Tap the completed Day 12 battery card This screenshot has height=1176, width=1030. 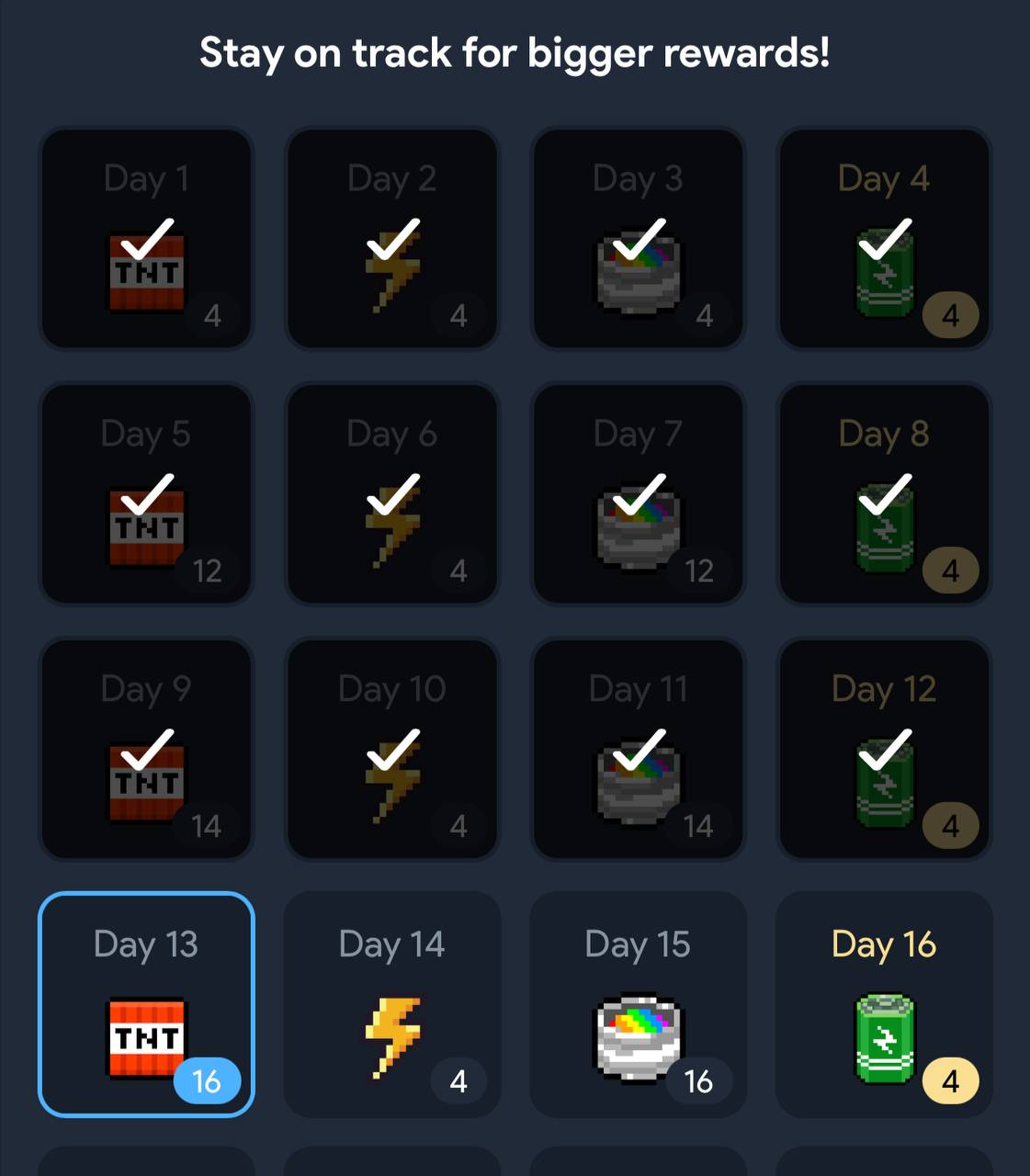point(884,749)
